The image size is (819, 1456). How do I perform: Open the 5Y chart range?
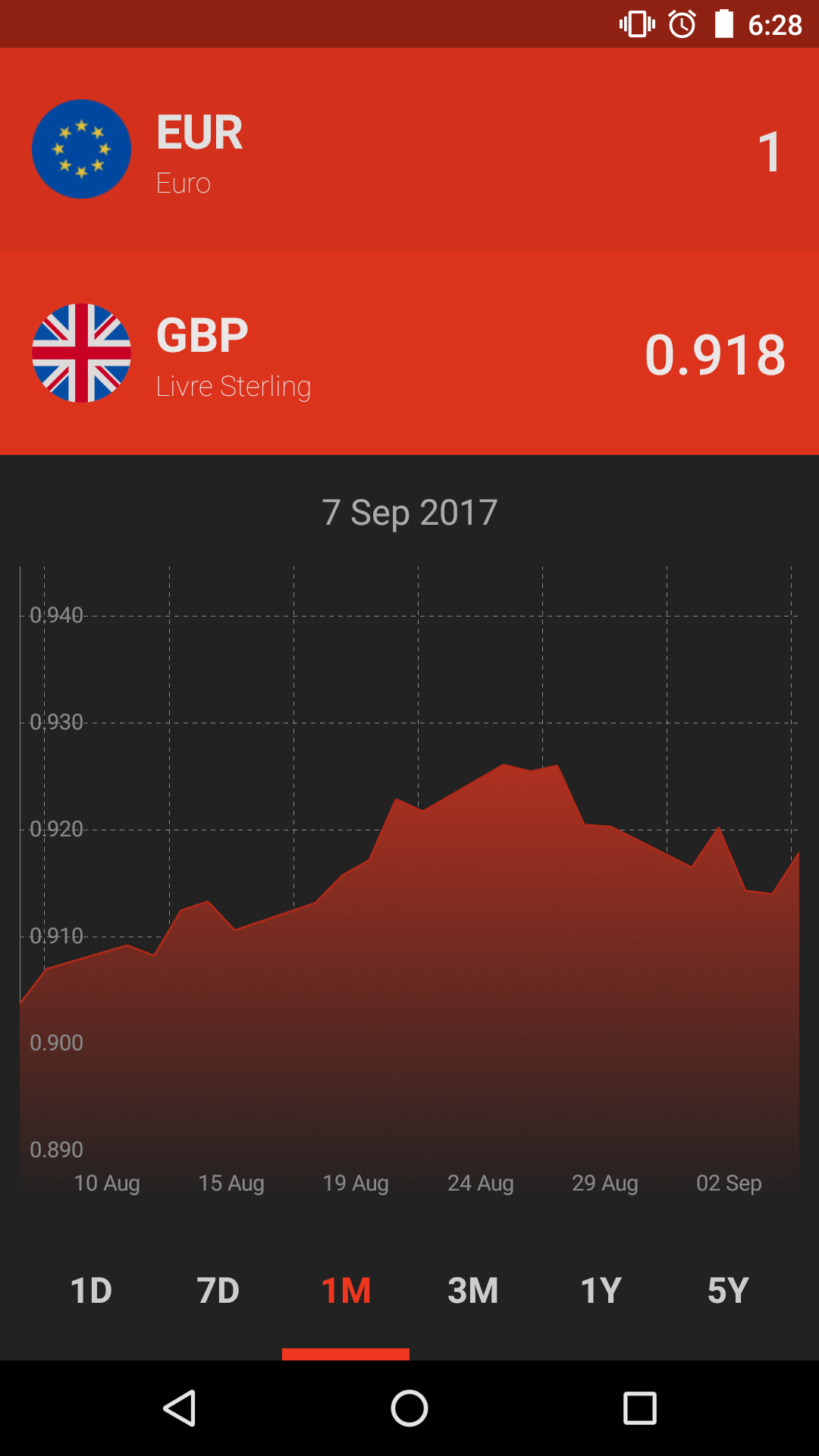(728, 1290)
